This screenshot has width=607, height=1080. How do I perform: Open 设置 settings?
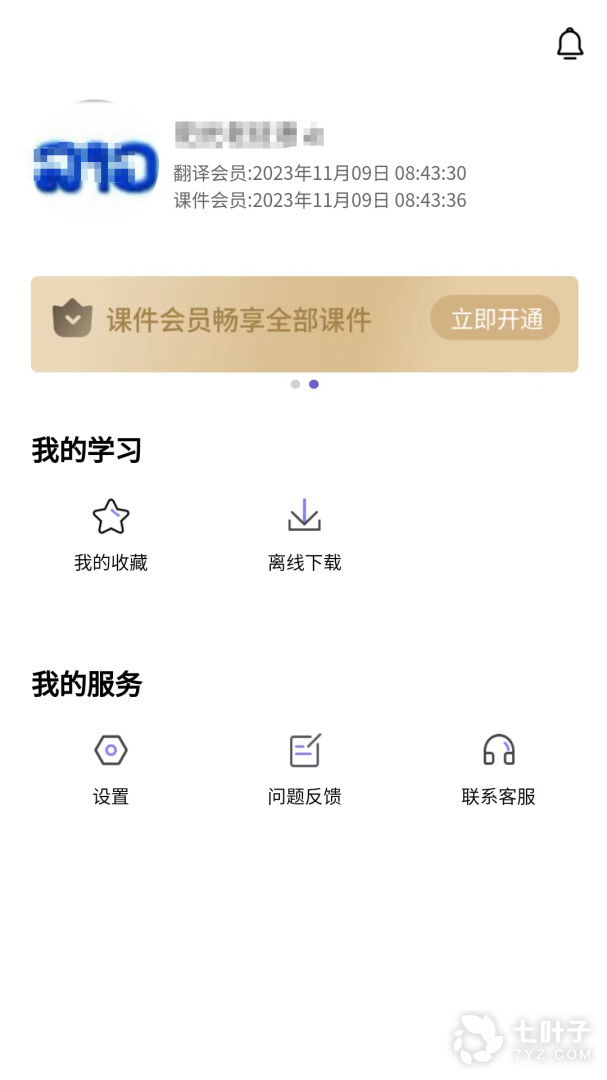(111, 768)
